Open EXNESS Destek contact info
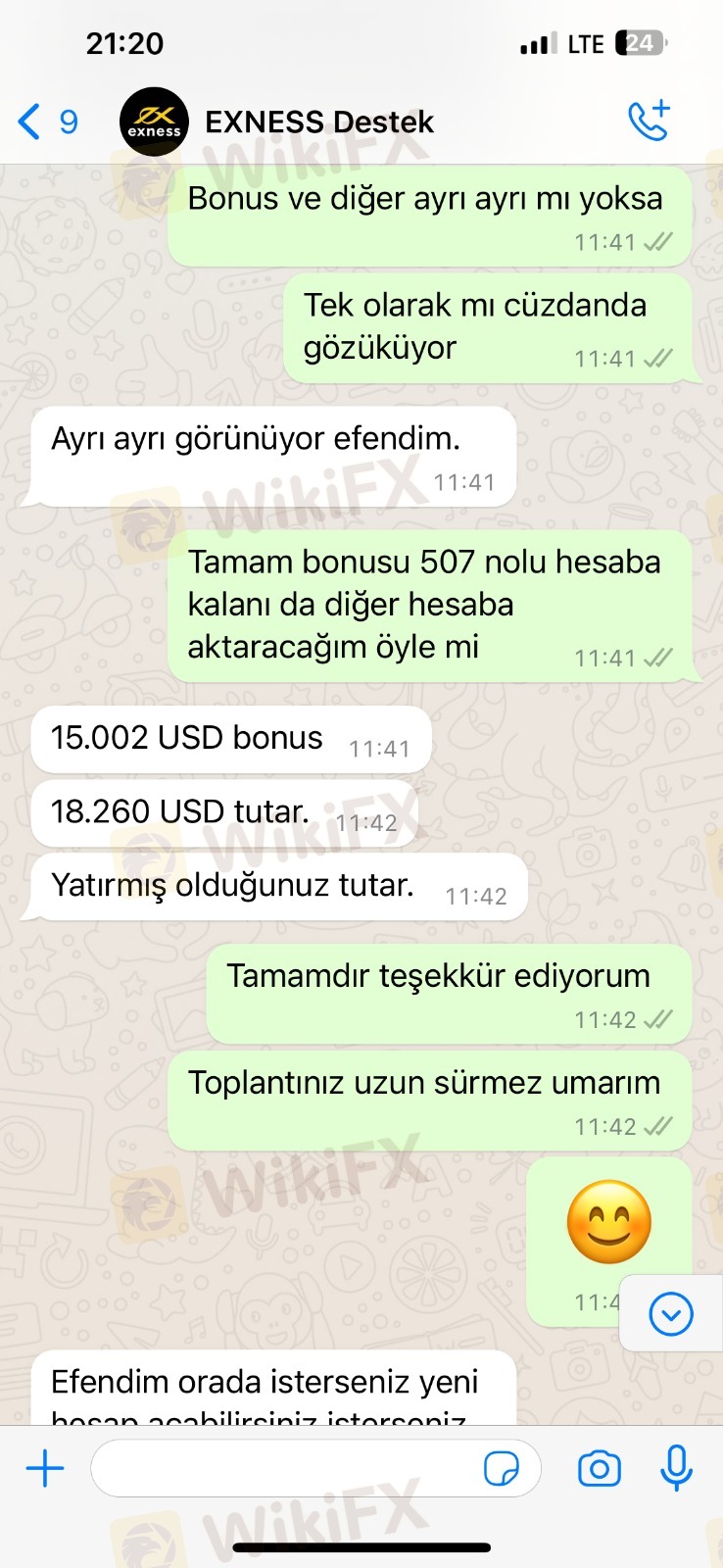 [318, 122]
